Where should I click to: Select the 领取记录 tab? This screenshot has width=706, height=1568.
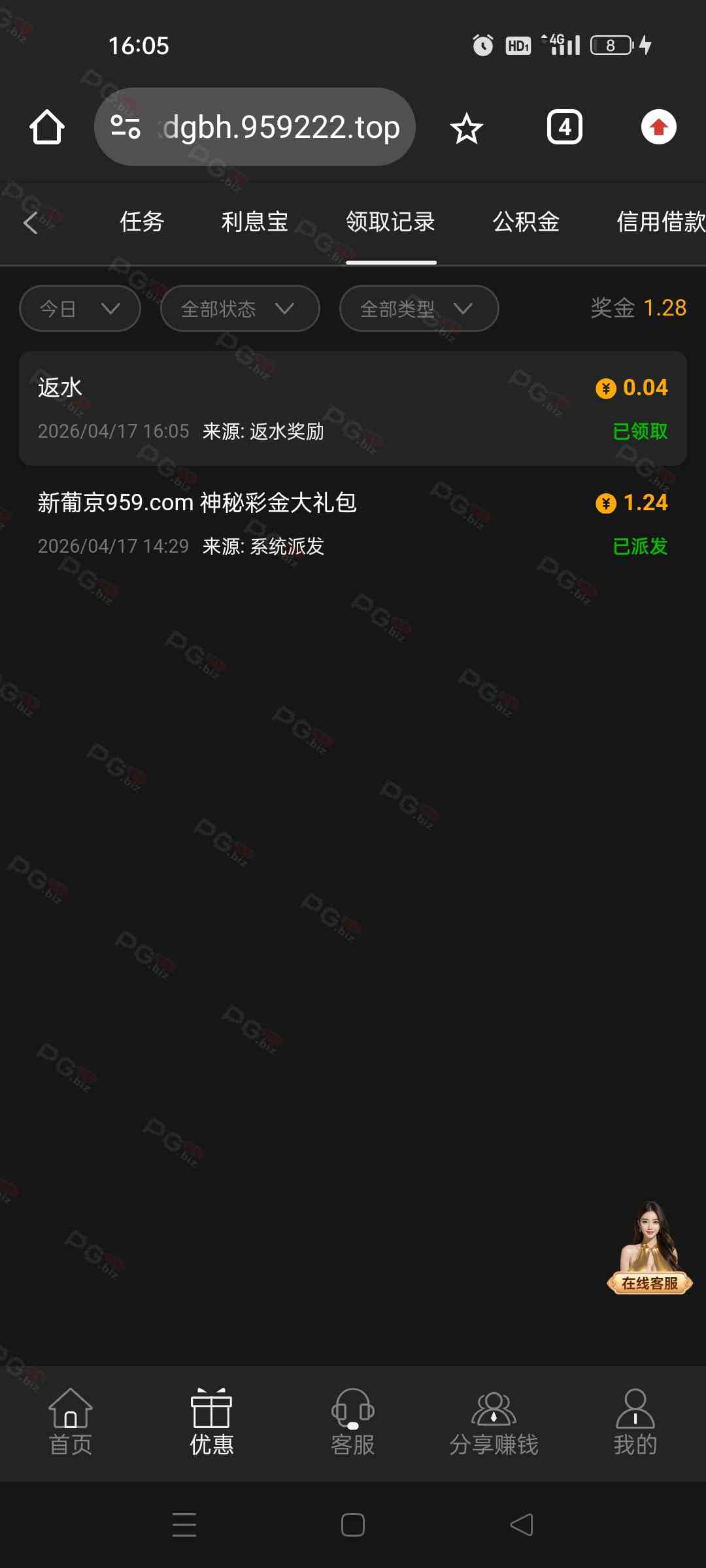(391, 222)
